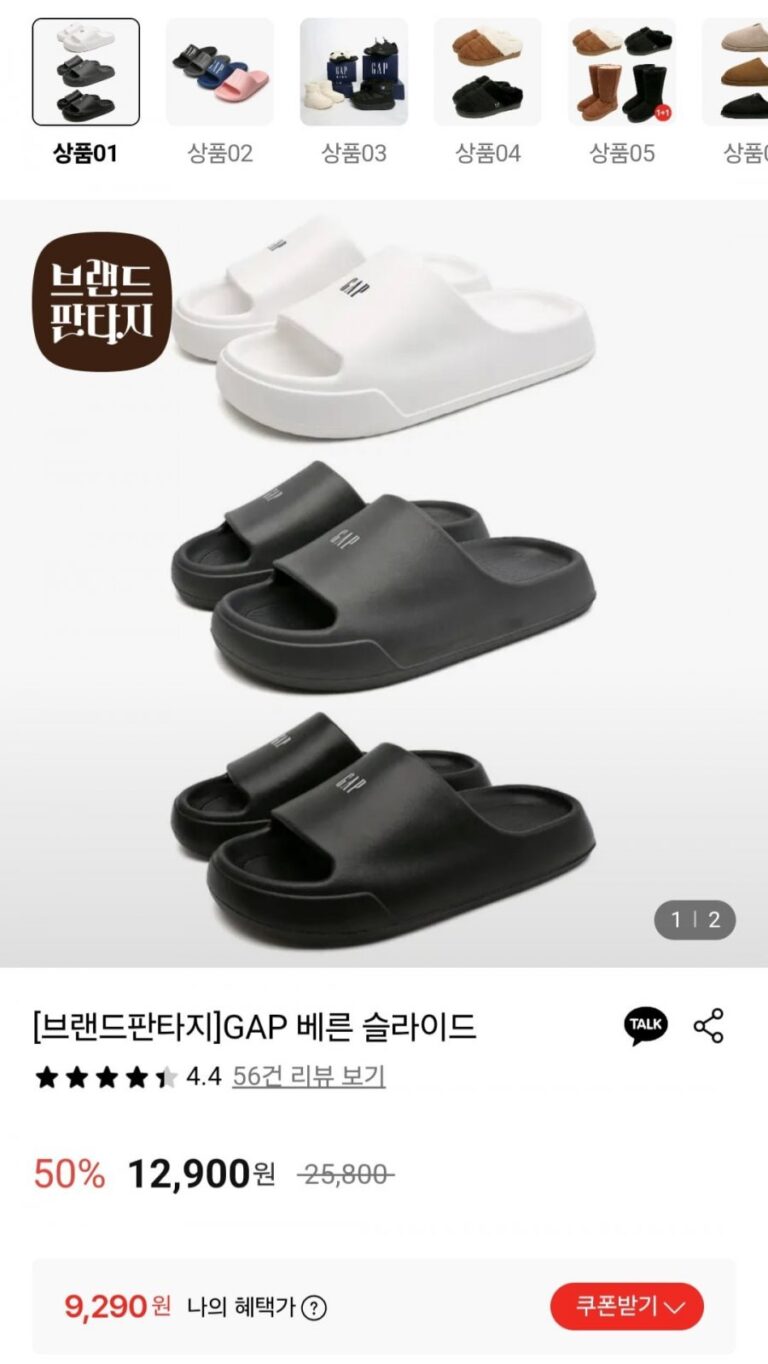
Task: Show info about 나의 혜택가
Action: pyautogui.click(x=314, y=1307)
